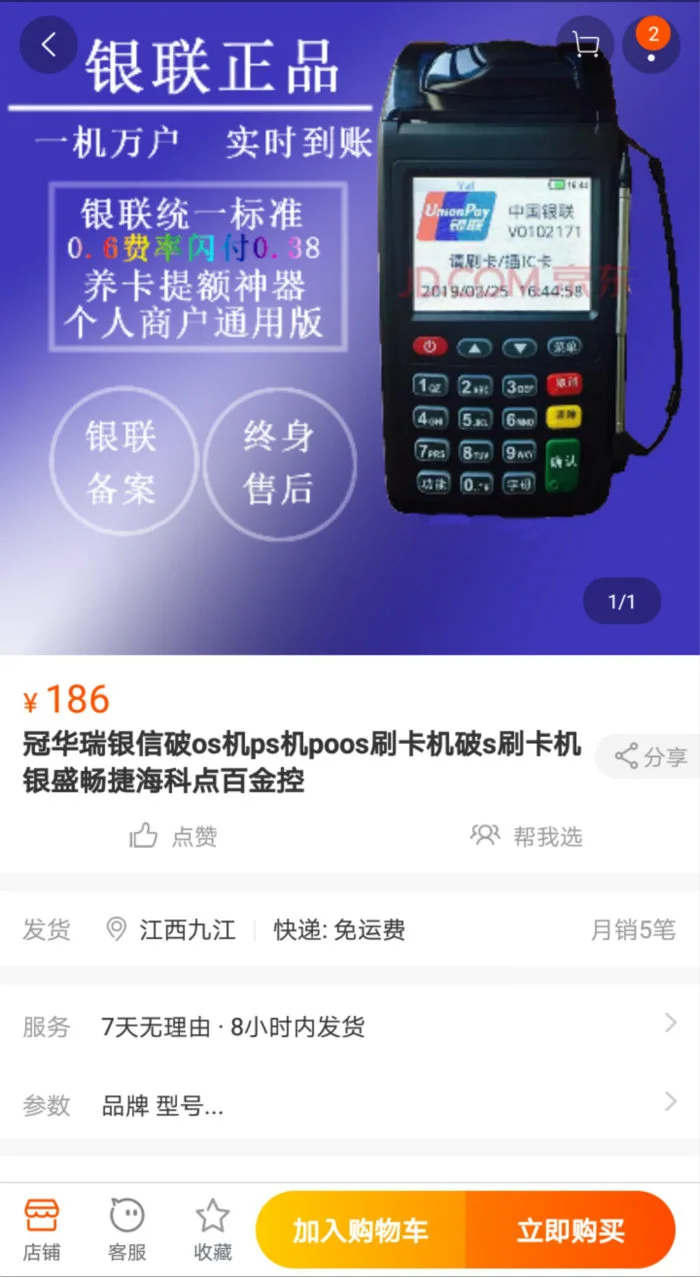This screenshot has width=700, height=1278.
Task: Visit the seller's 店铺
Action: 42,1230
